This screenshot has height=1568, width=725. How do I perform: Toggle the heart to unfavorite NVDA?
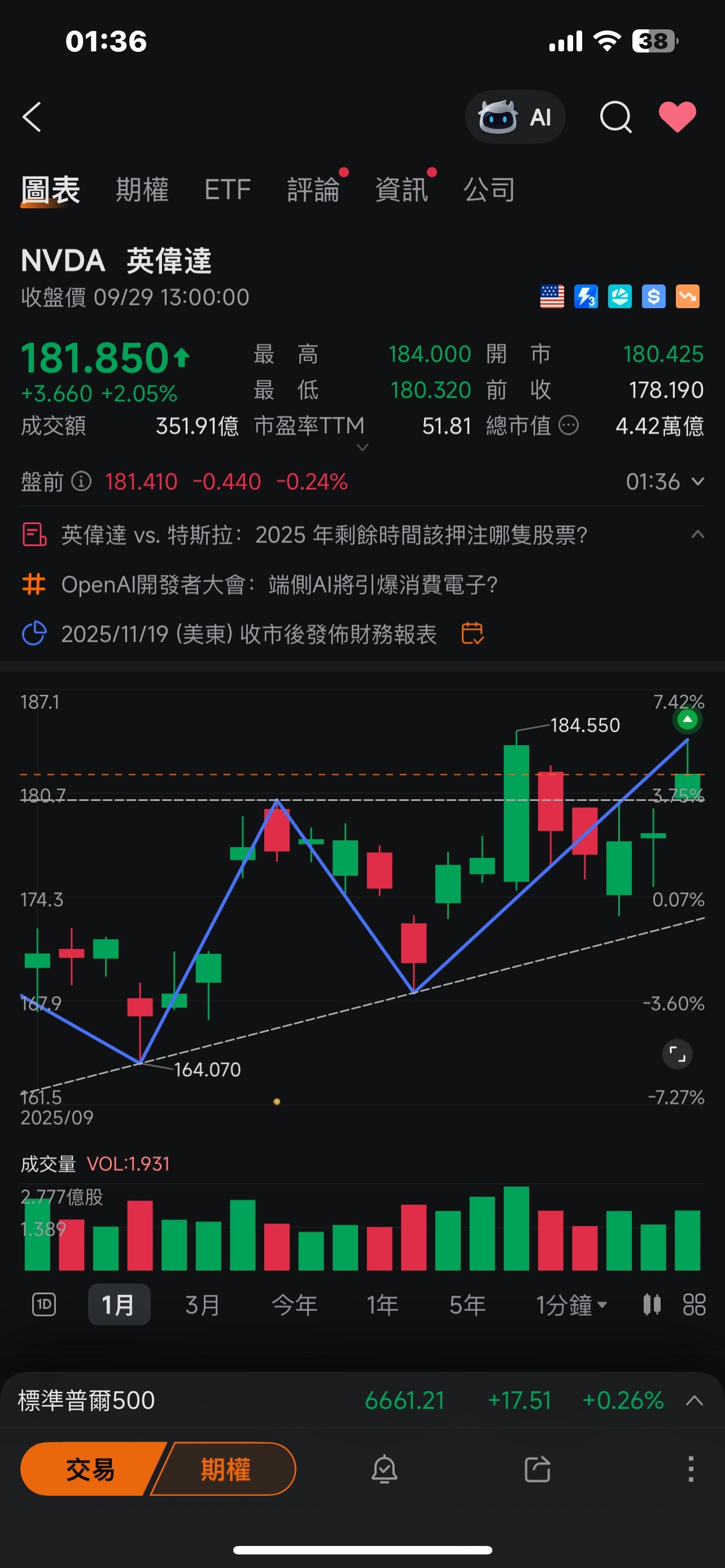(678, 117)
